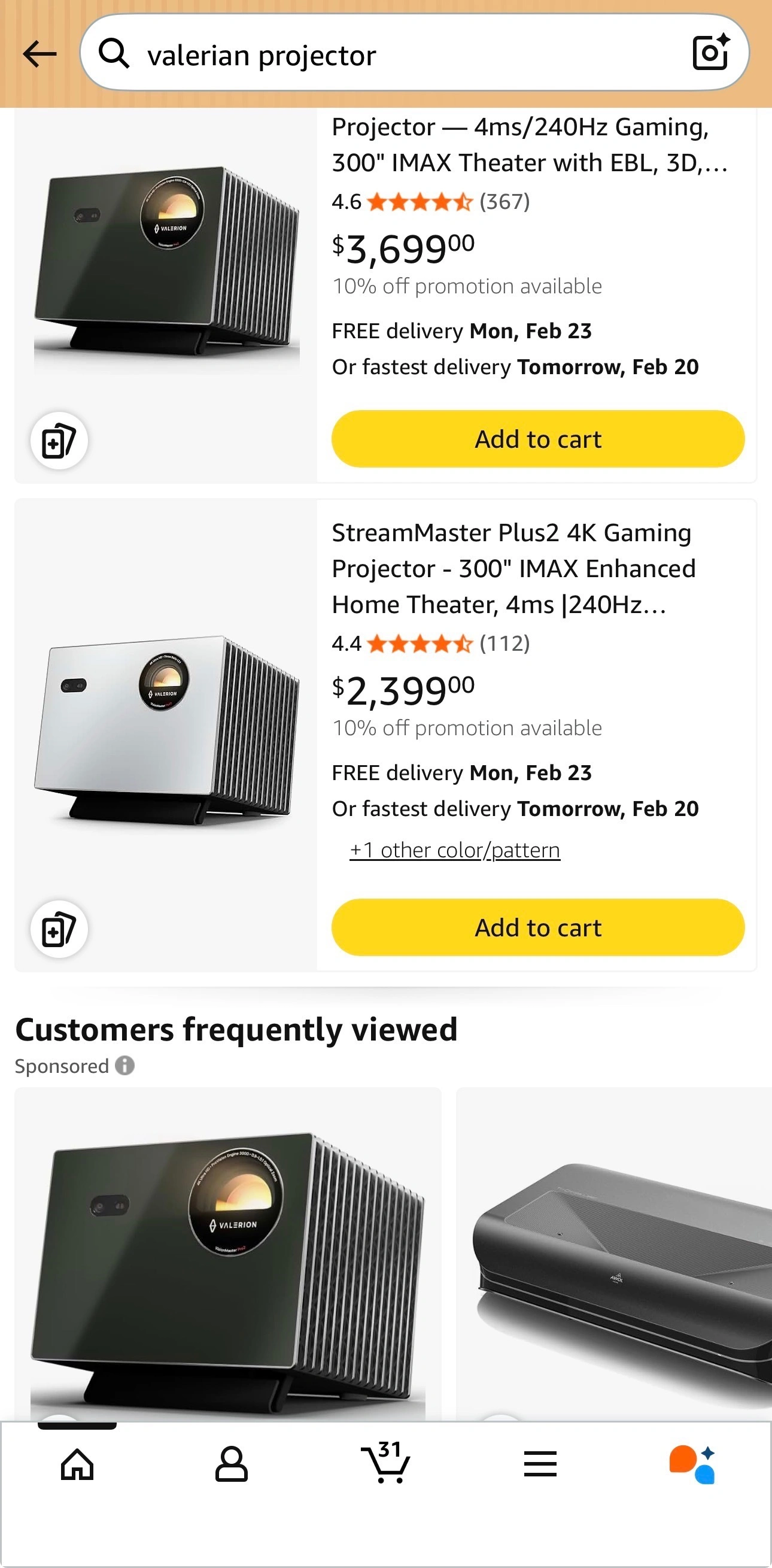The width and height of the screenshot is (772, 1568).
Task: Open the camera lens search icon
Action: pyautogui.click(x=711, y=51)
